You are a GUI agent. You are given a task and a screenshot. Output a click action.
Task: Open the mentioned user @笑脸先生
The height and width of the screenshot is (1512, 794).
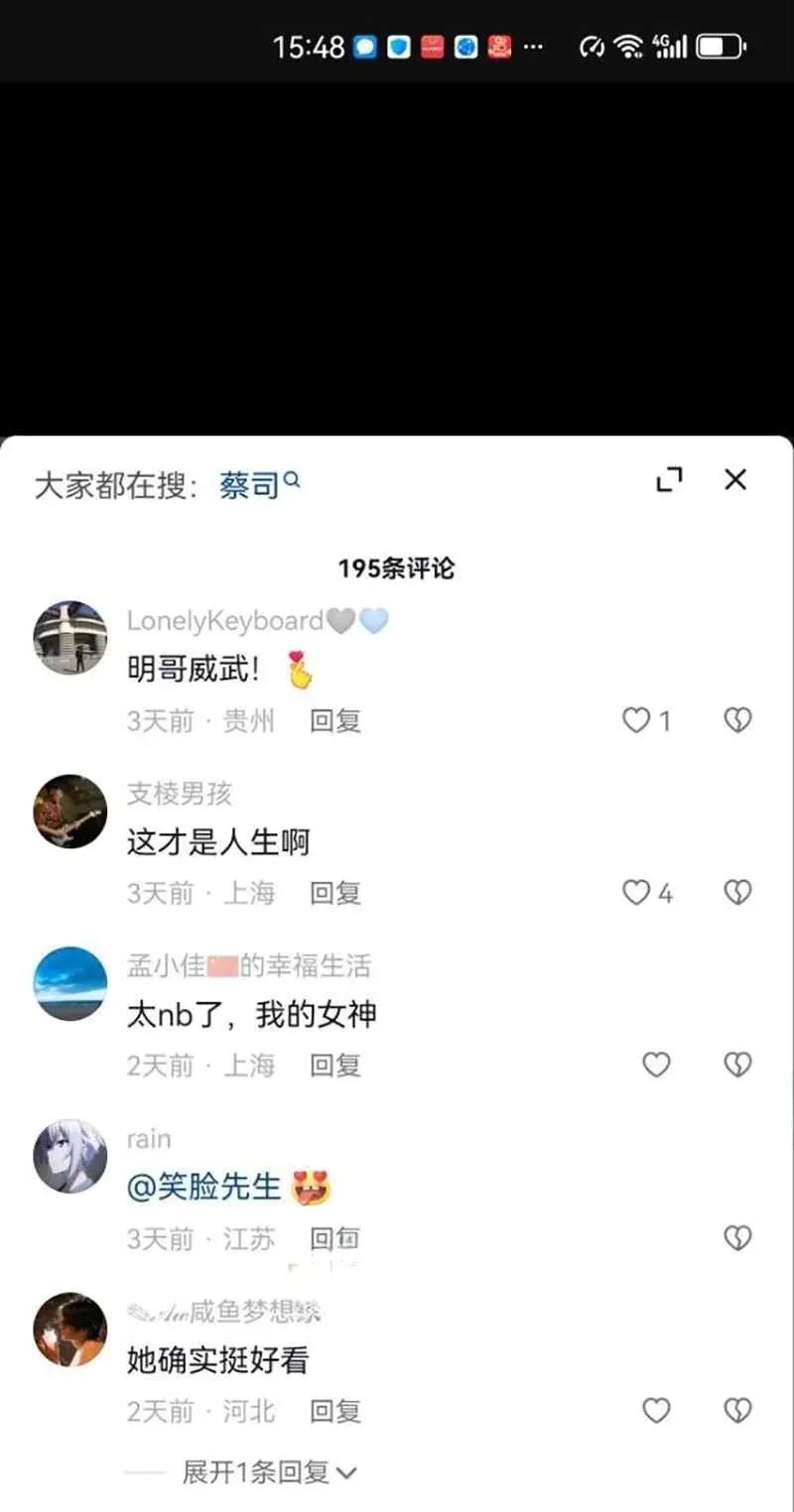pos(204,1187)
